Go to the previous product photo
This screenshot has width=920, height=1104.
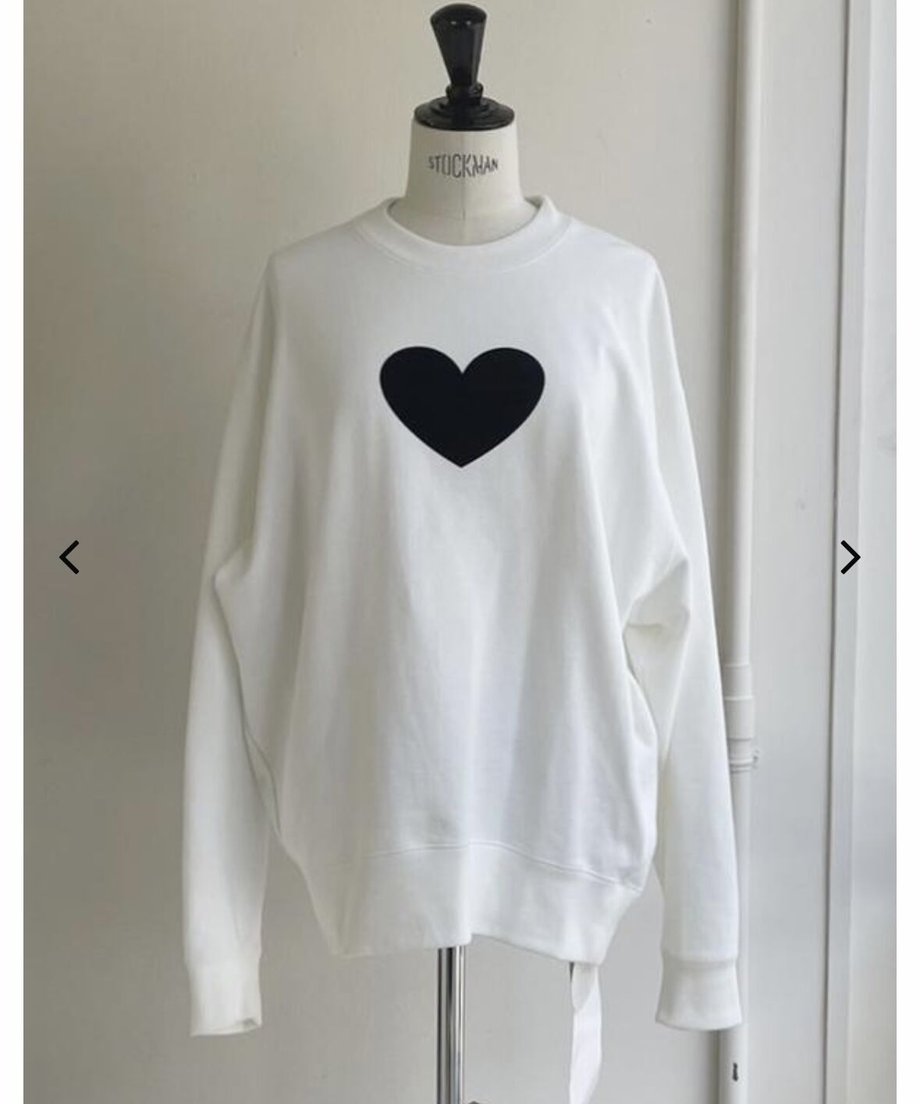pyautogui.click(x=69, y=557)
